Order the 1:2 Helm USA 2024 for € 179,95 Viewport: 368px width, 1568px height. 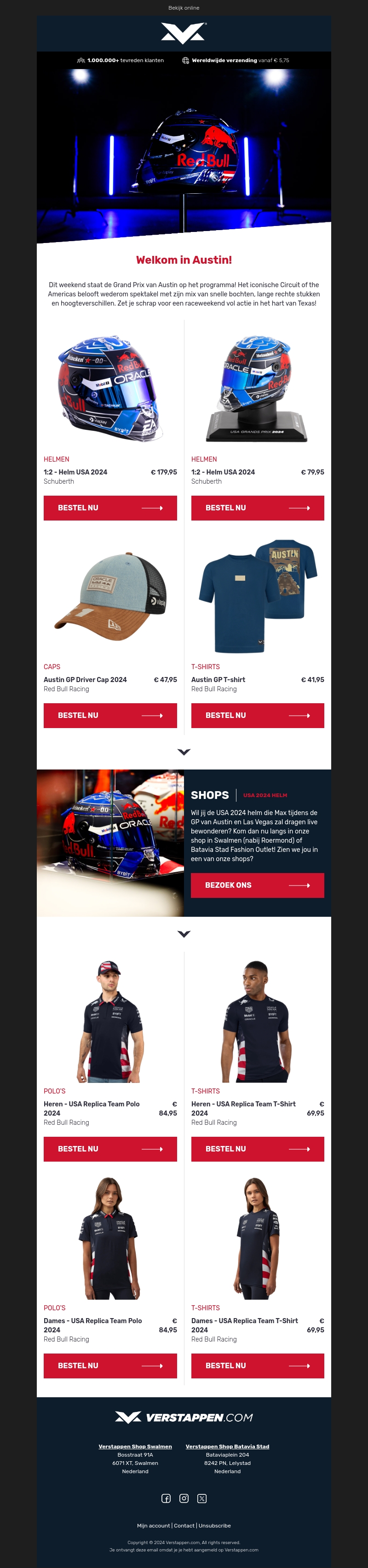click(x=110, y=508)
